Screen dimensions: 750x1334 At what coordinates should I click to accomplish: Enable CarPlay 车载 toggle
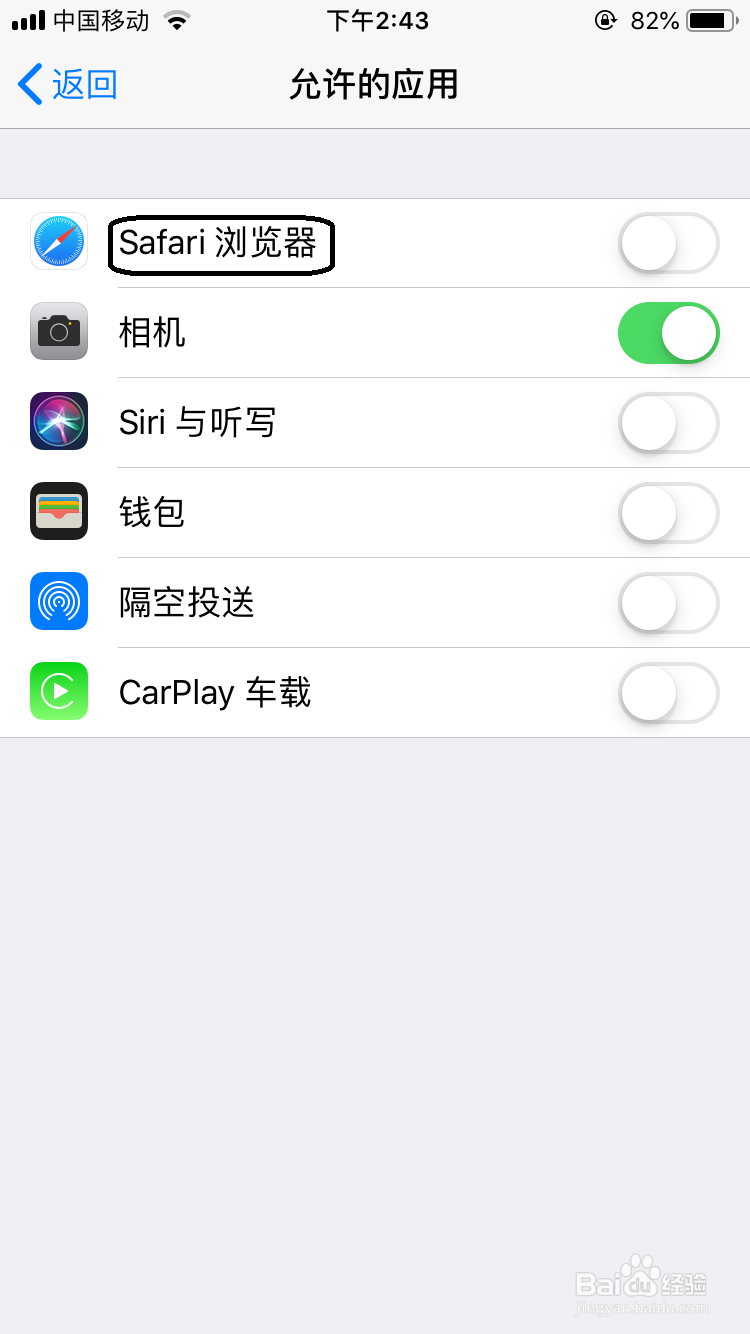(x=669, y=693)
